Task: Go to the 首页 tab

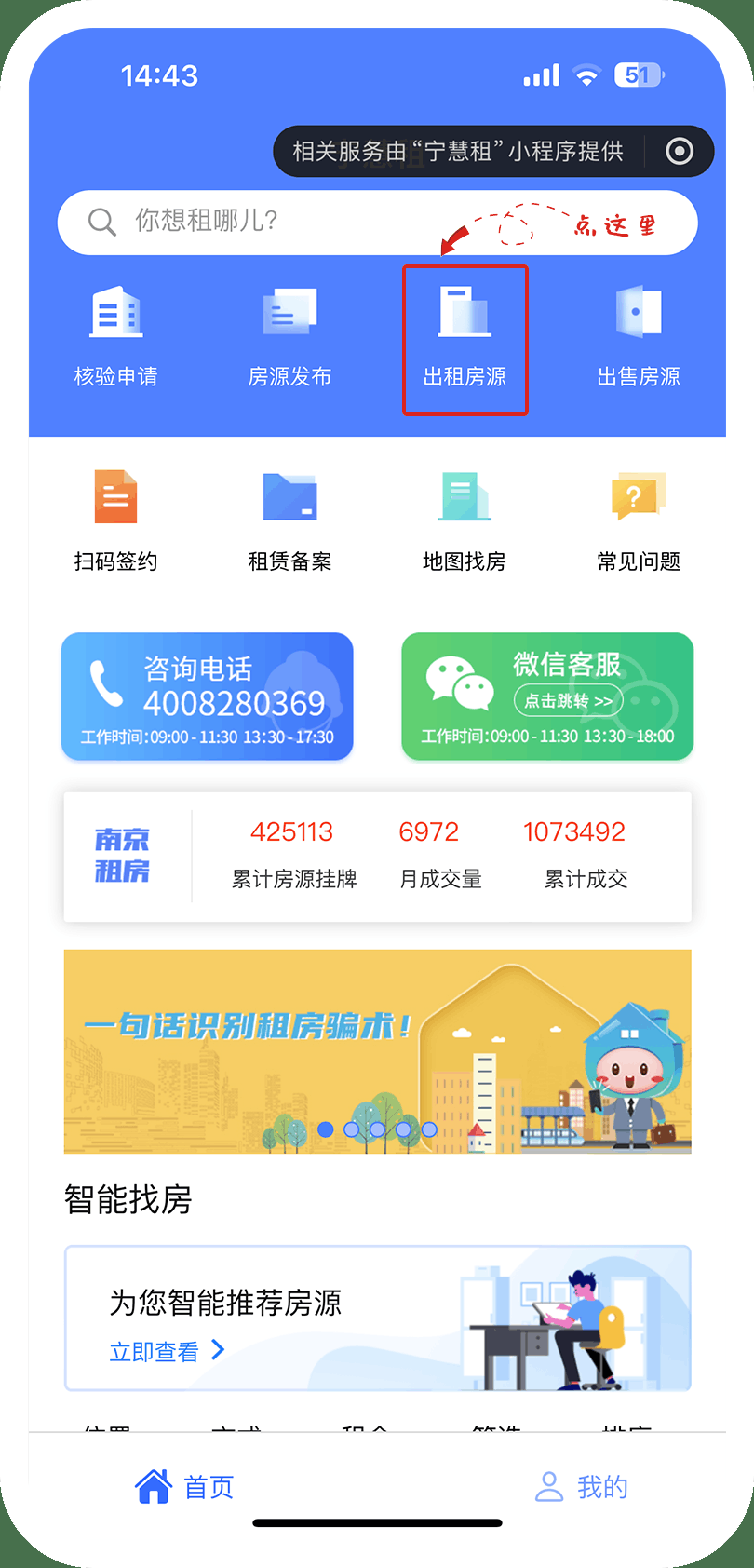Action: click(x=185, y=1487)
